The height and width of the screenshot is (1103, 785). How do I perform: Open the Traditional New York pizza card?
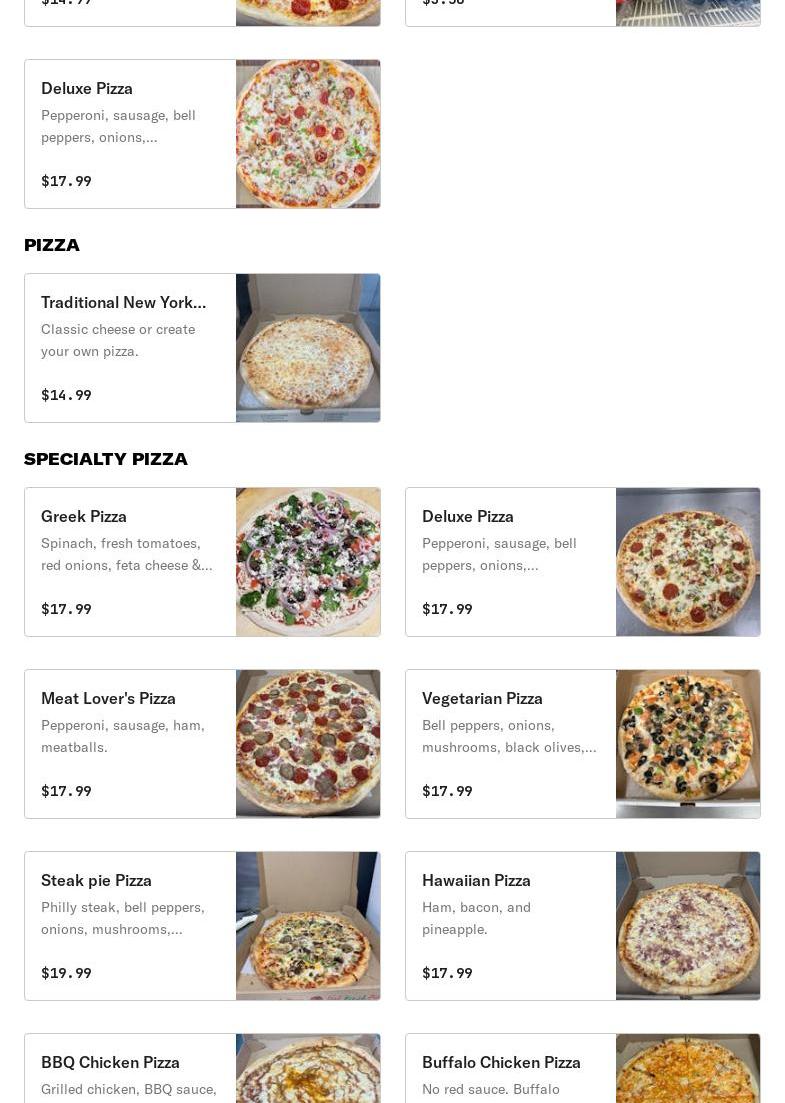tap(202, 348)
